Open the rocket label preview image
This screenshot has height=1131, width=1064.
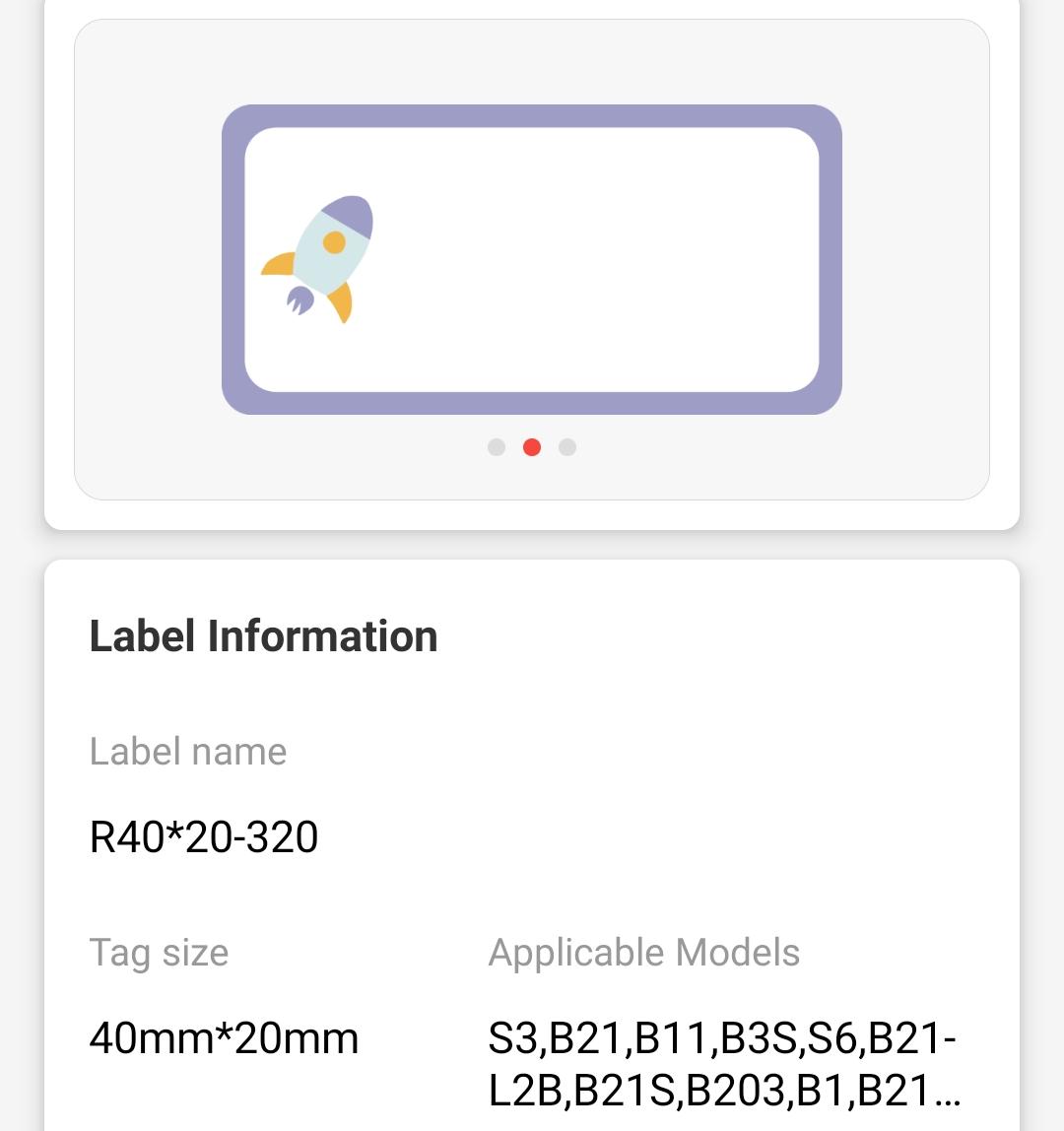click(531, 259)
